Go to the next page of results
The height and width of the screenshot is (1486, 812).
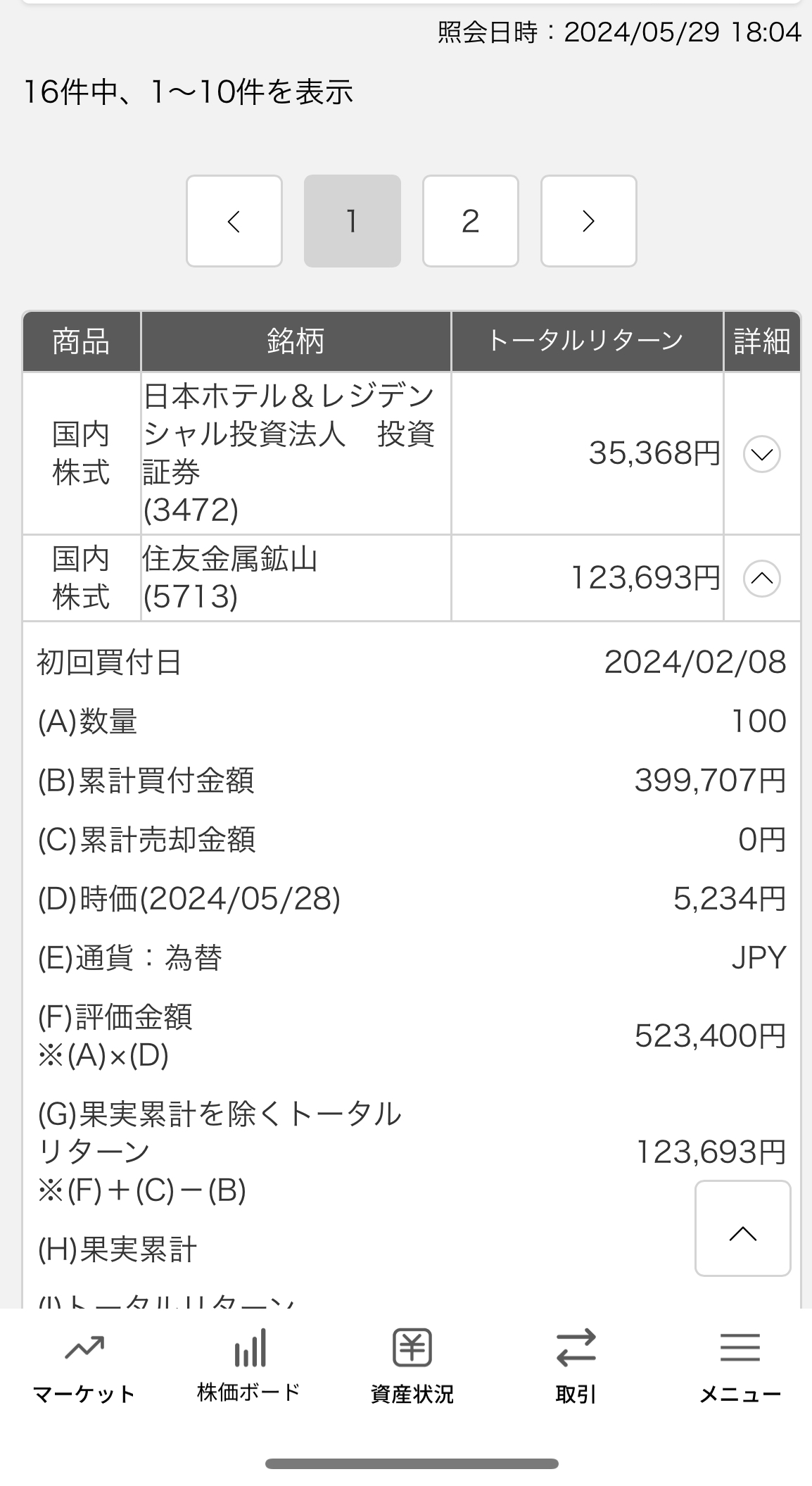click(x=588, y=221)
